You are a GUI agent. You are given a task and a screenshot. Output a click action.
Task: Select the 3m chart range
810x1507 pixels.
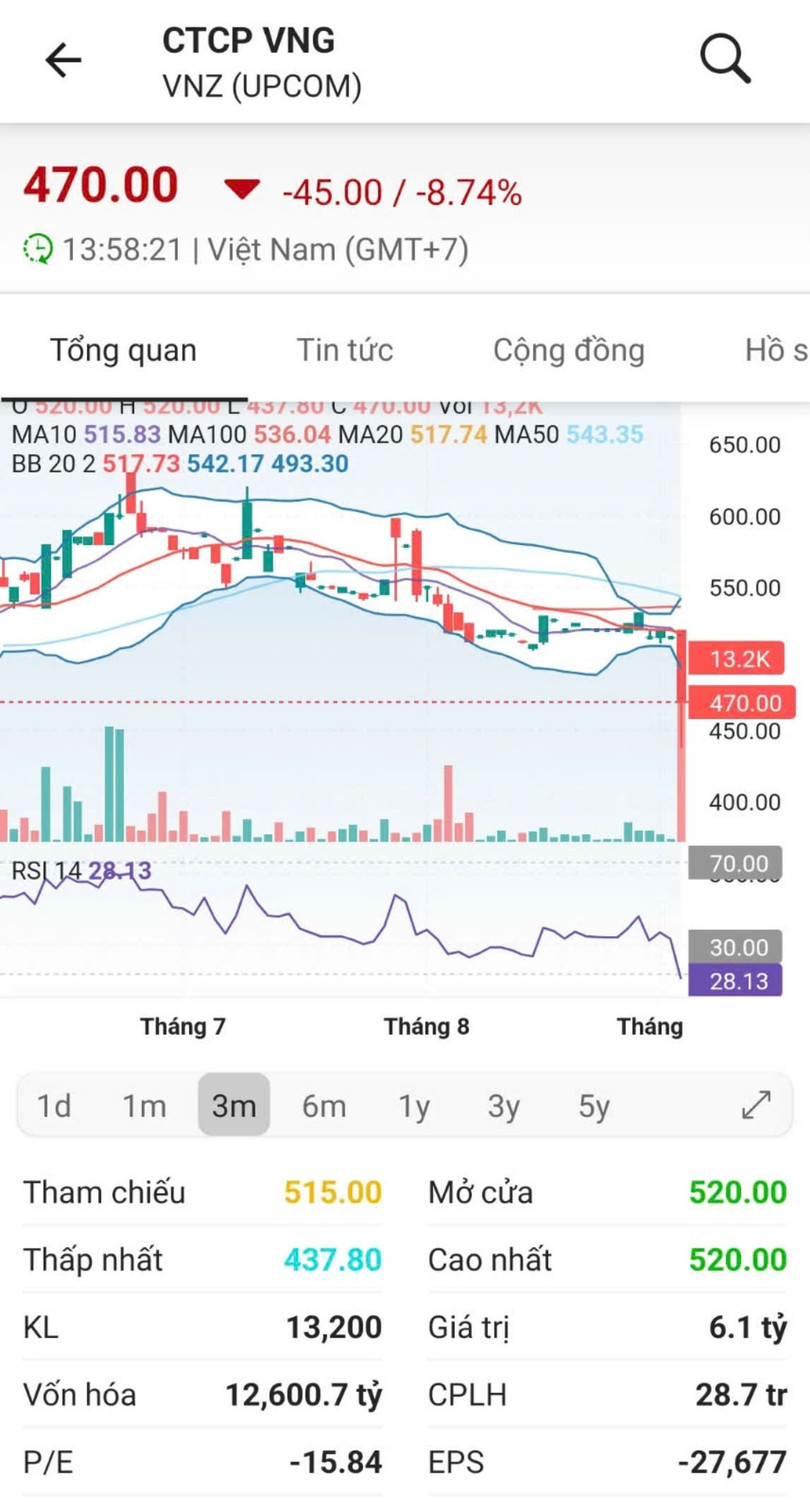click(234, 1106)
